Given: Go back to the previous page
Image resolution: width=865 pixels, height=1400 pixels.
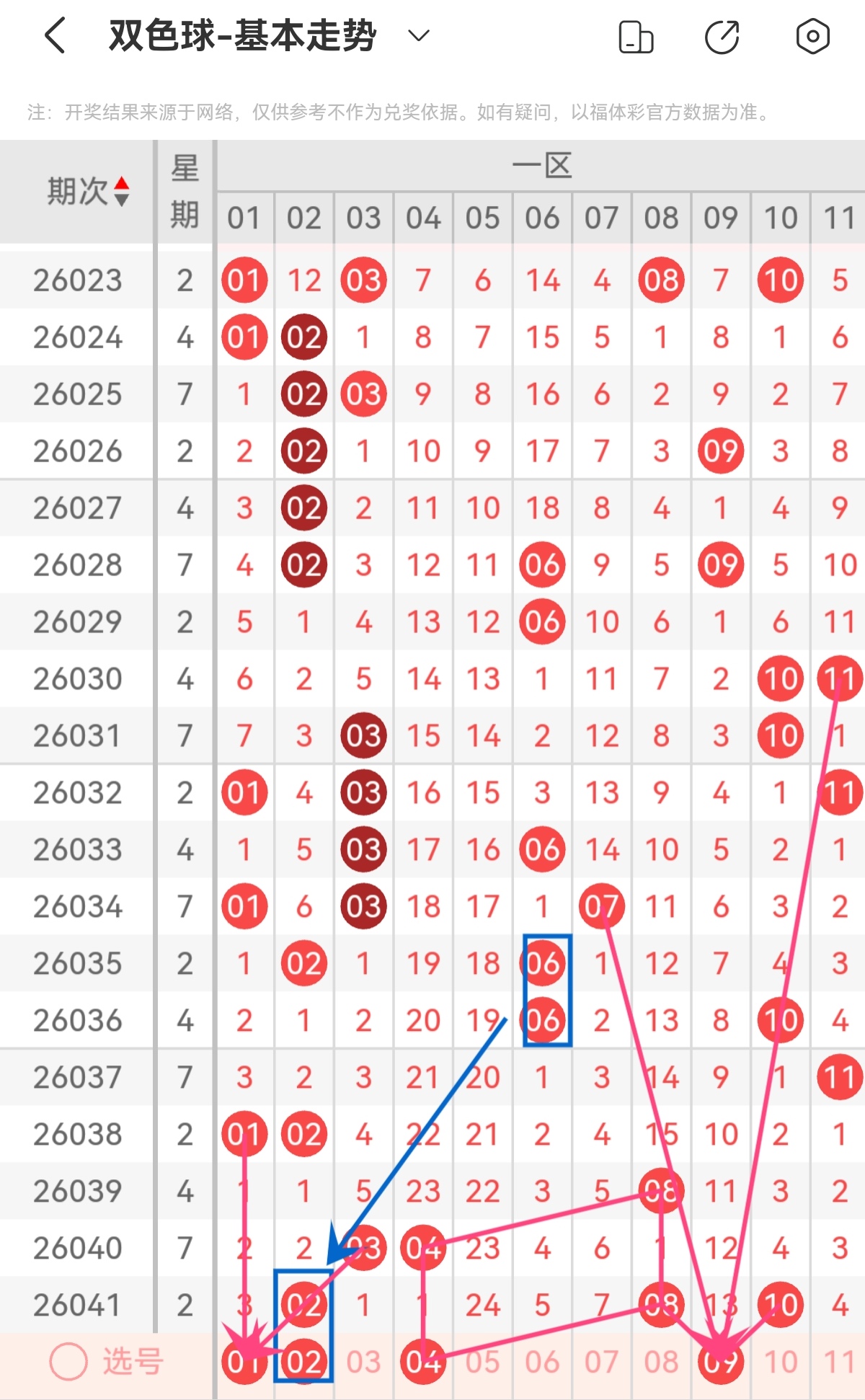Looking at the screenshot, I should pos(55,36).
